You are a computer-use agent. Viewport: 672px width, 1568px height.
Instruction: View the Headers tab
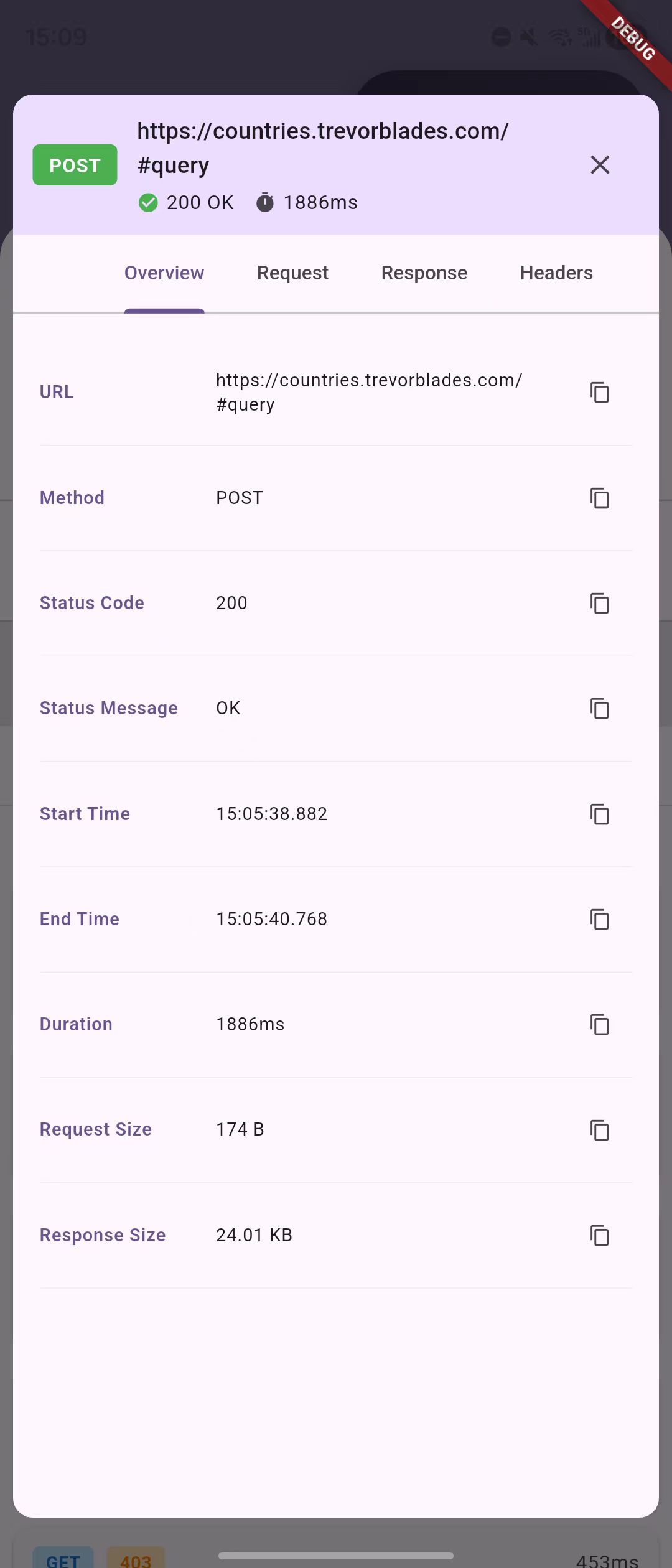pyautogui.click(x=556, y=273)
